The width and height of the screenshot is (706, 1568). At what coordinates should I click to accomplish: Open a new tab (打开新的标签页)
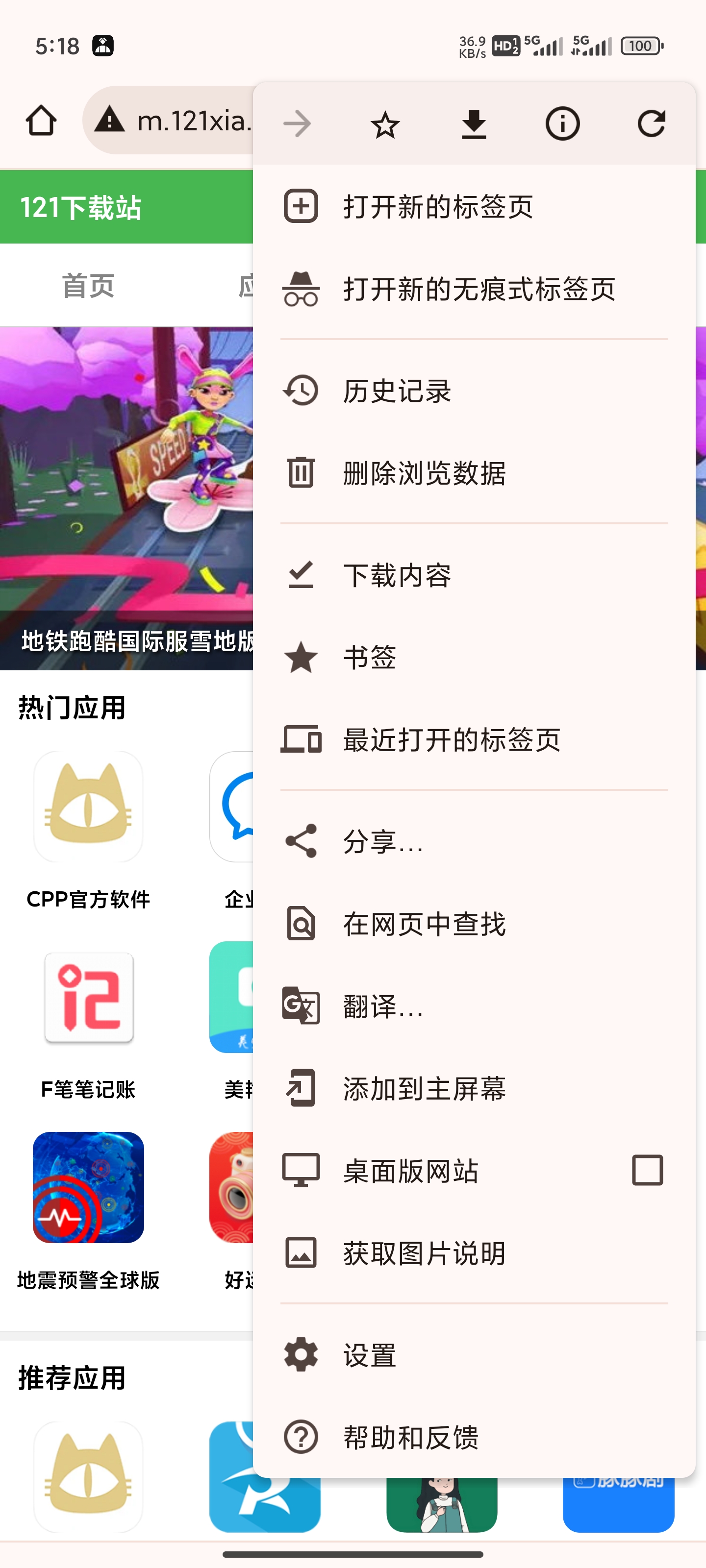(x=437, y=206)
